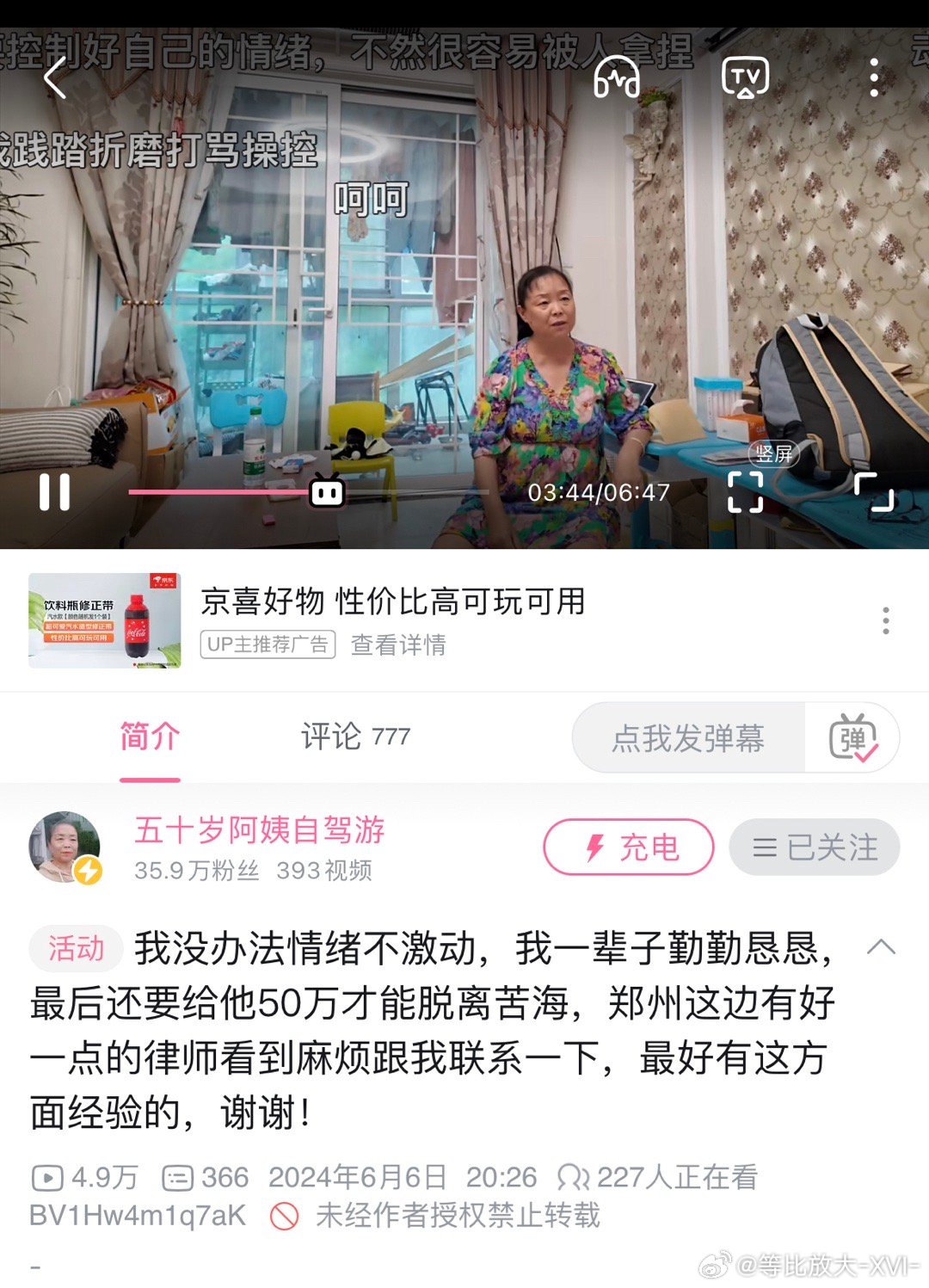Enter landscape fullscreen mode
This screenshot has width=929, height=1288.
pyautogui.click(x=874, y=491)
